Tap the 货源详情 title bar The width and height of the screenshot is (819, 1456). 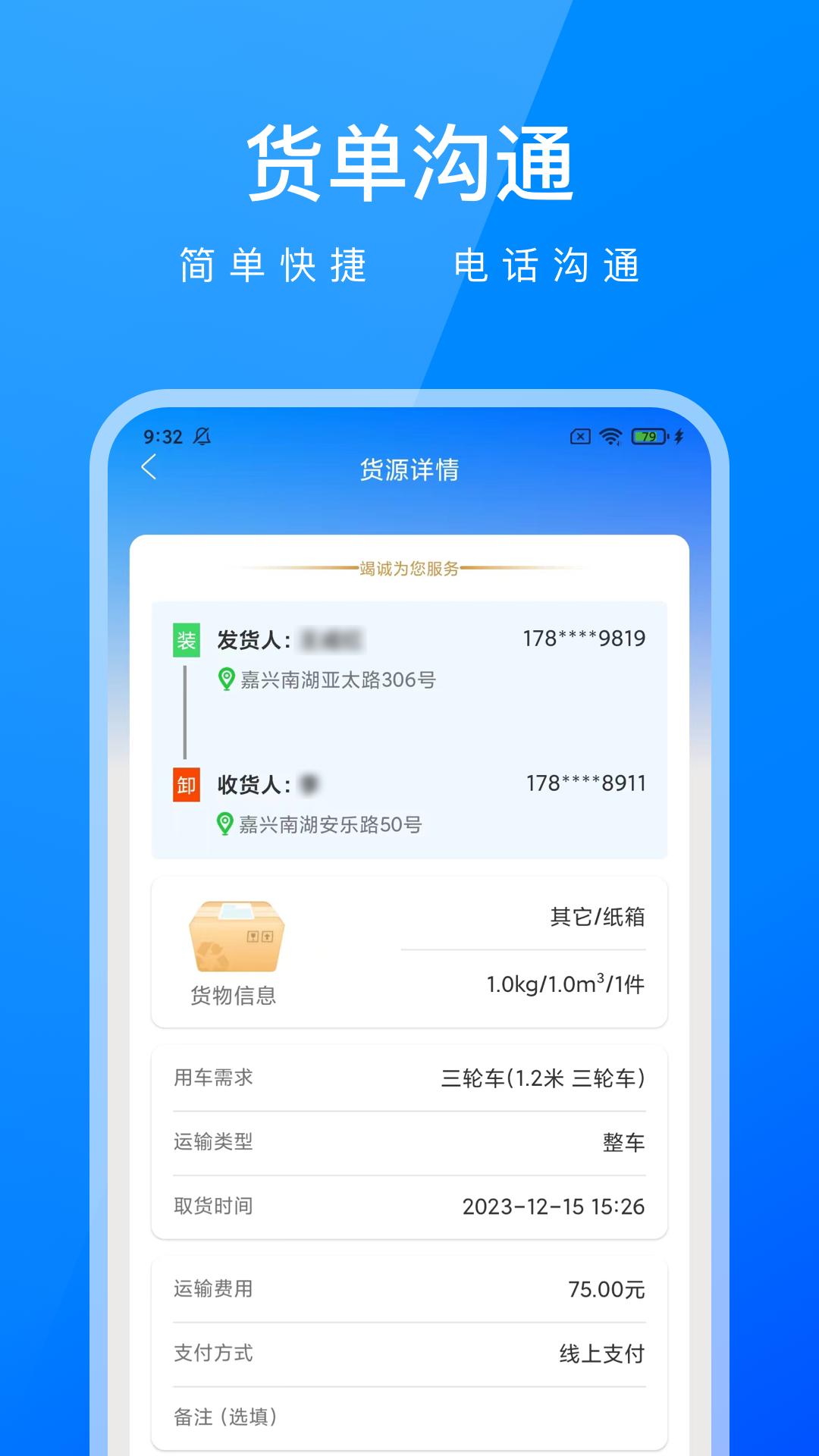point(409,469)
